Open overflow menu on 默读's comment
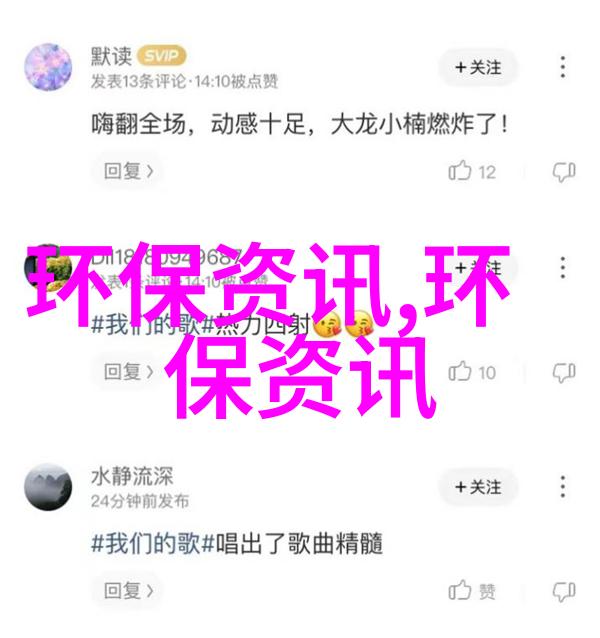The image size is (600, 638). (x=563, y=68)
